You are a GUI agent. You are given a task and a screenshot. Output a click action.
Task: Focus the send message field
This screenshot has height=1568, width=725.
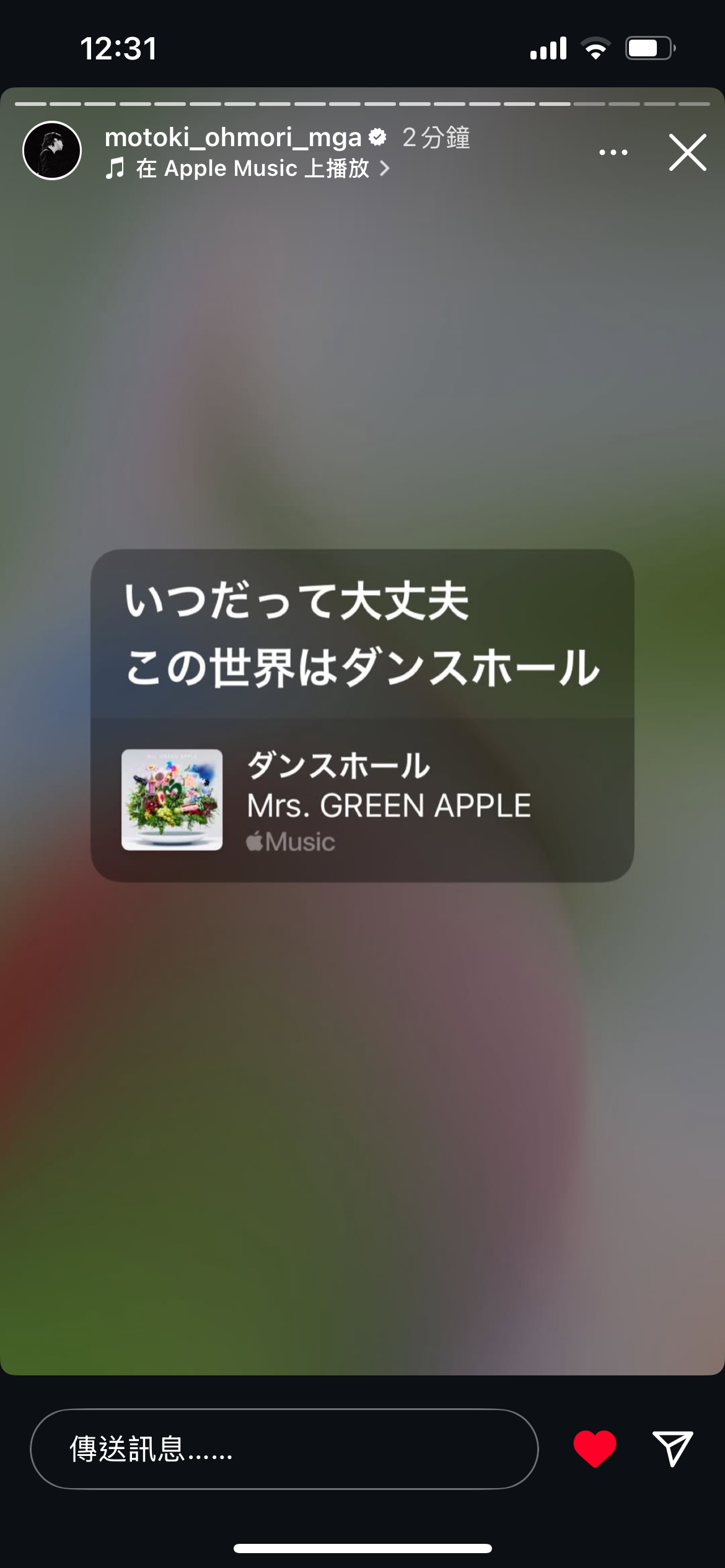[284, 1449]
